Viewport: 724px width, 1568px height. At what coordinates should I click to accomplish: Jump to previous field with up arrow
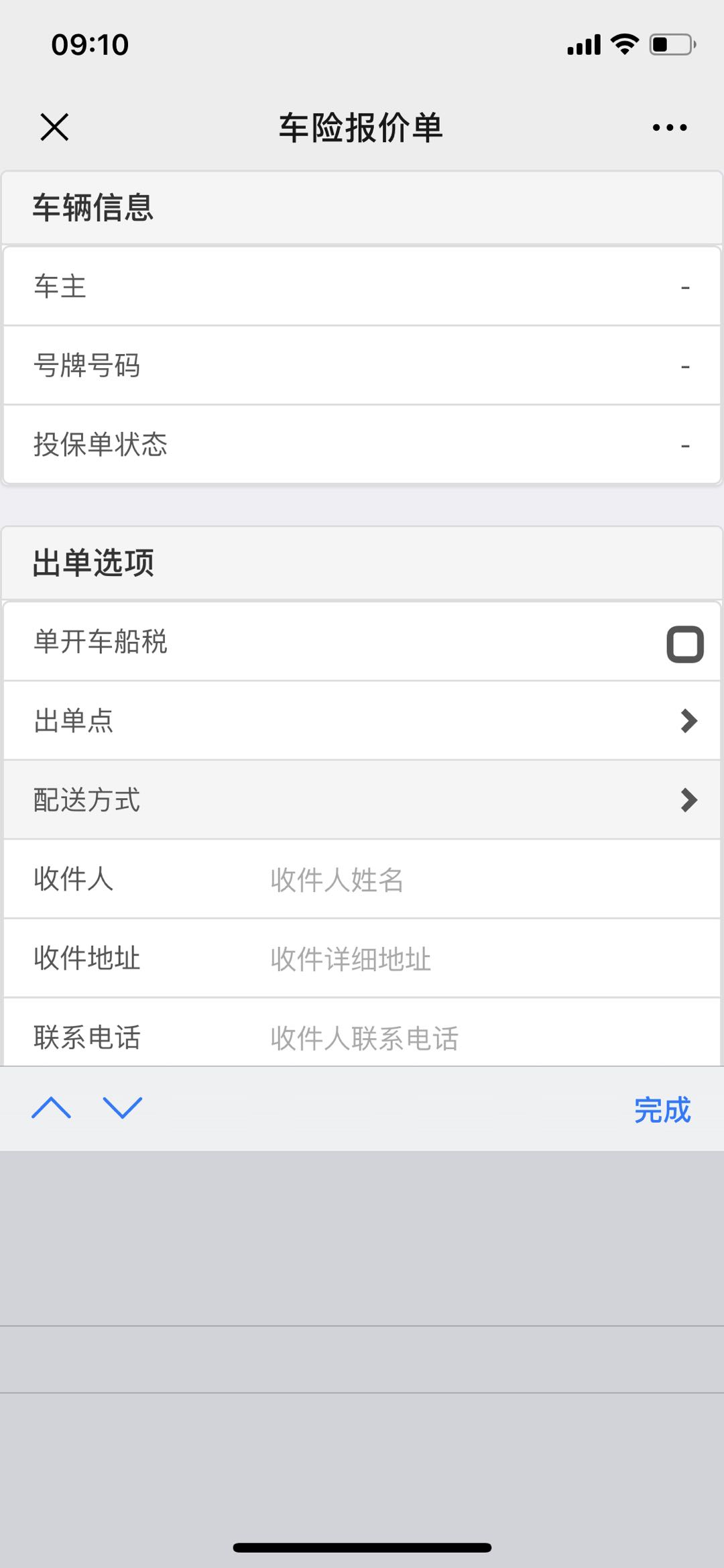52,1108
